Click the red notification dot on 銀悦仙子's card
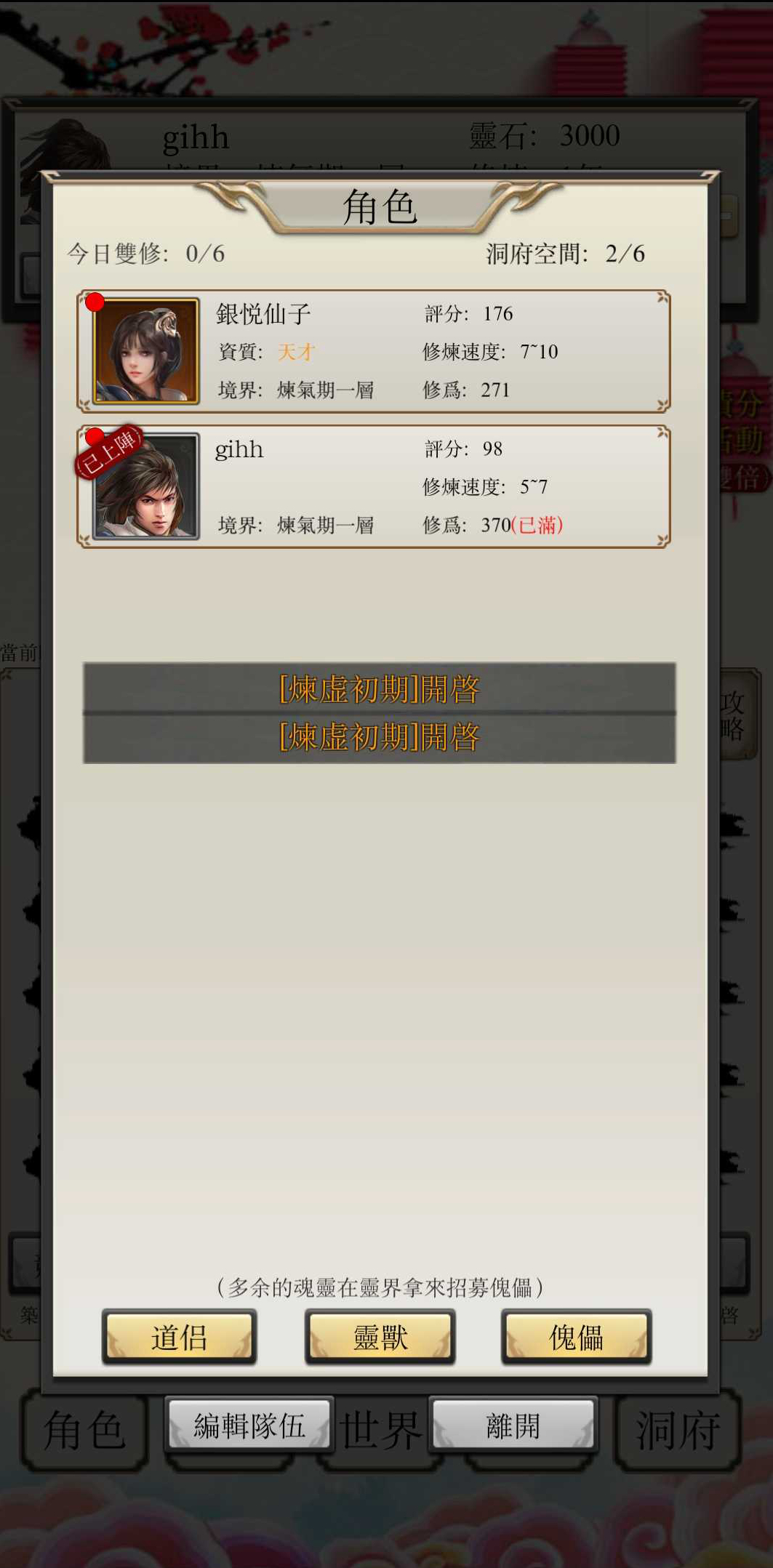Image resolution: width=773 pixels, height=1568 pixels. tap(93, 301)
